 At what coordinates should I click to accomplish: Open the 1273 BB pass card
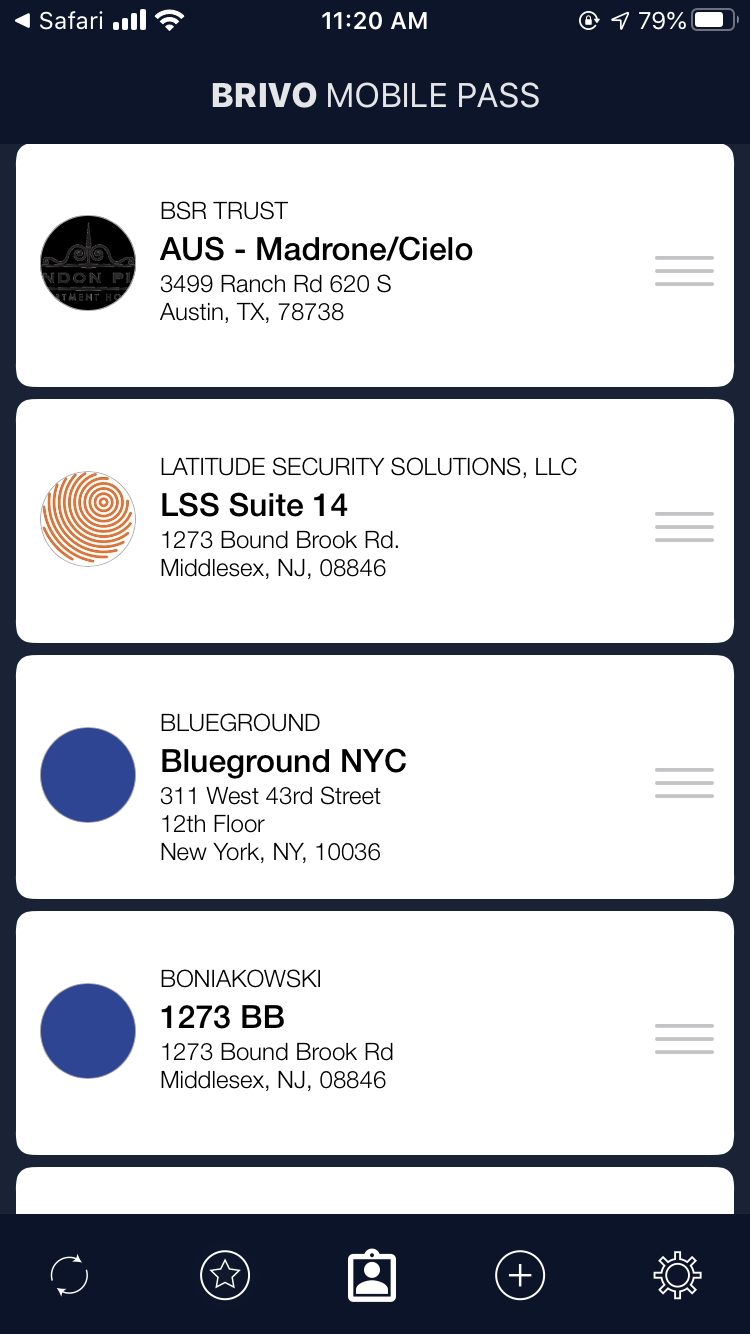point(222,1018)
